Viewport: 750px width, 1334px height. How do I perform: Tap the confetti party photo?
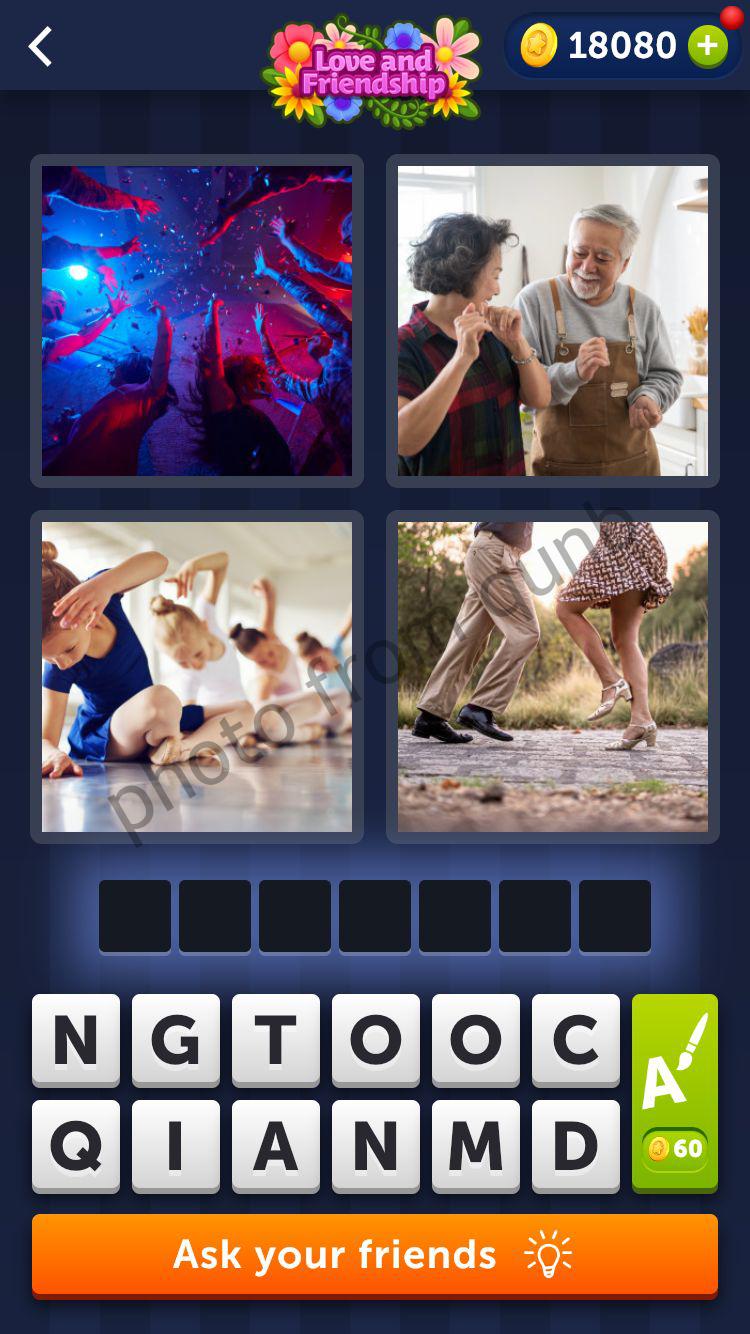[x=196, y=320]
